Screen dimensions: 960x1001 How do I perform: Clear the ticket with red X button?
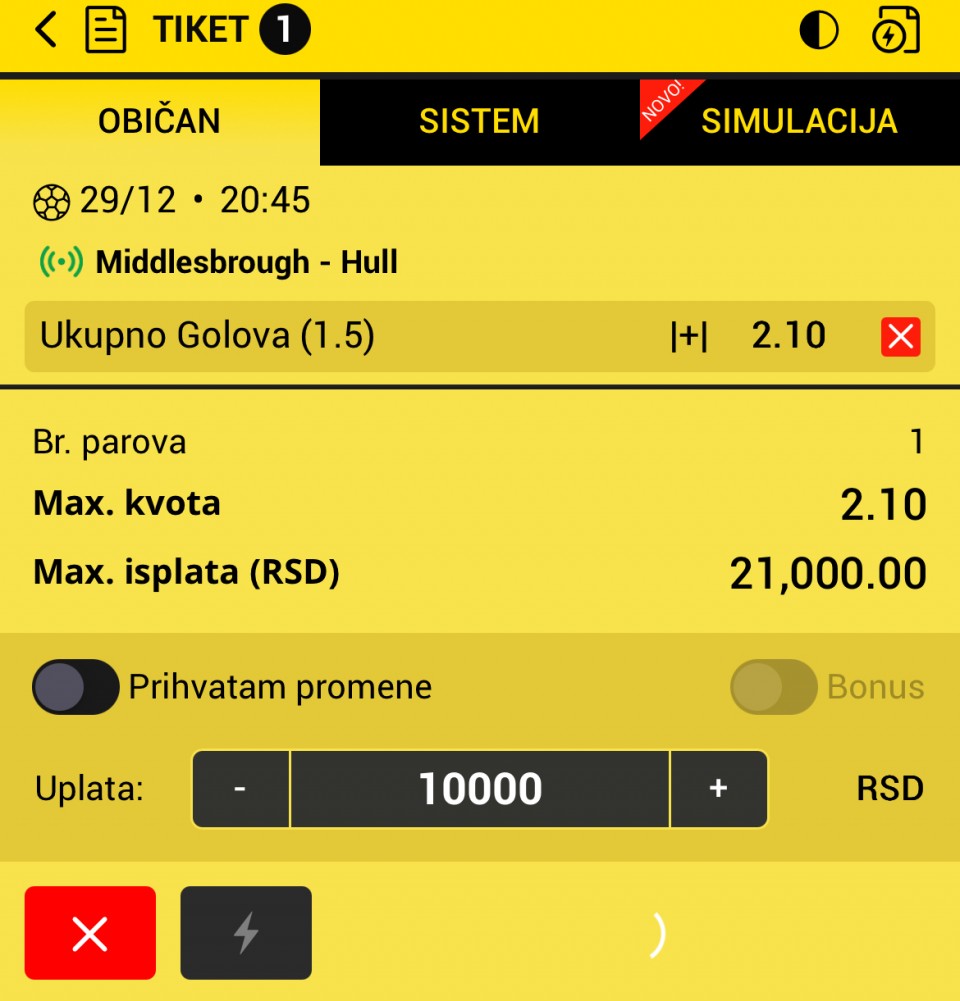tap(90, 933)
